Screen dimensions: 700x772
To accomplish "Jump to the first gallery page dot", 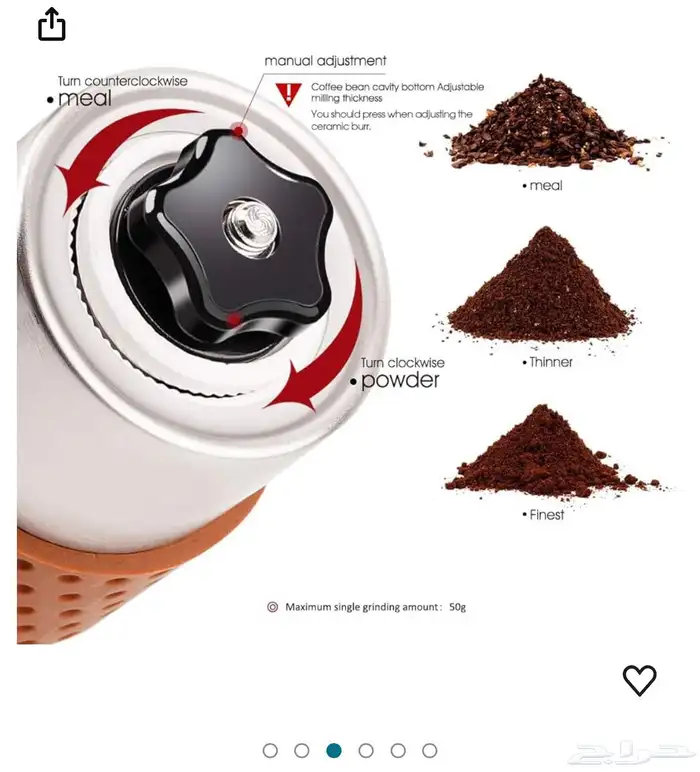I will (x=270, y=750).
